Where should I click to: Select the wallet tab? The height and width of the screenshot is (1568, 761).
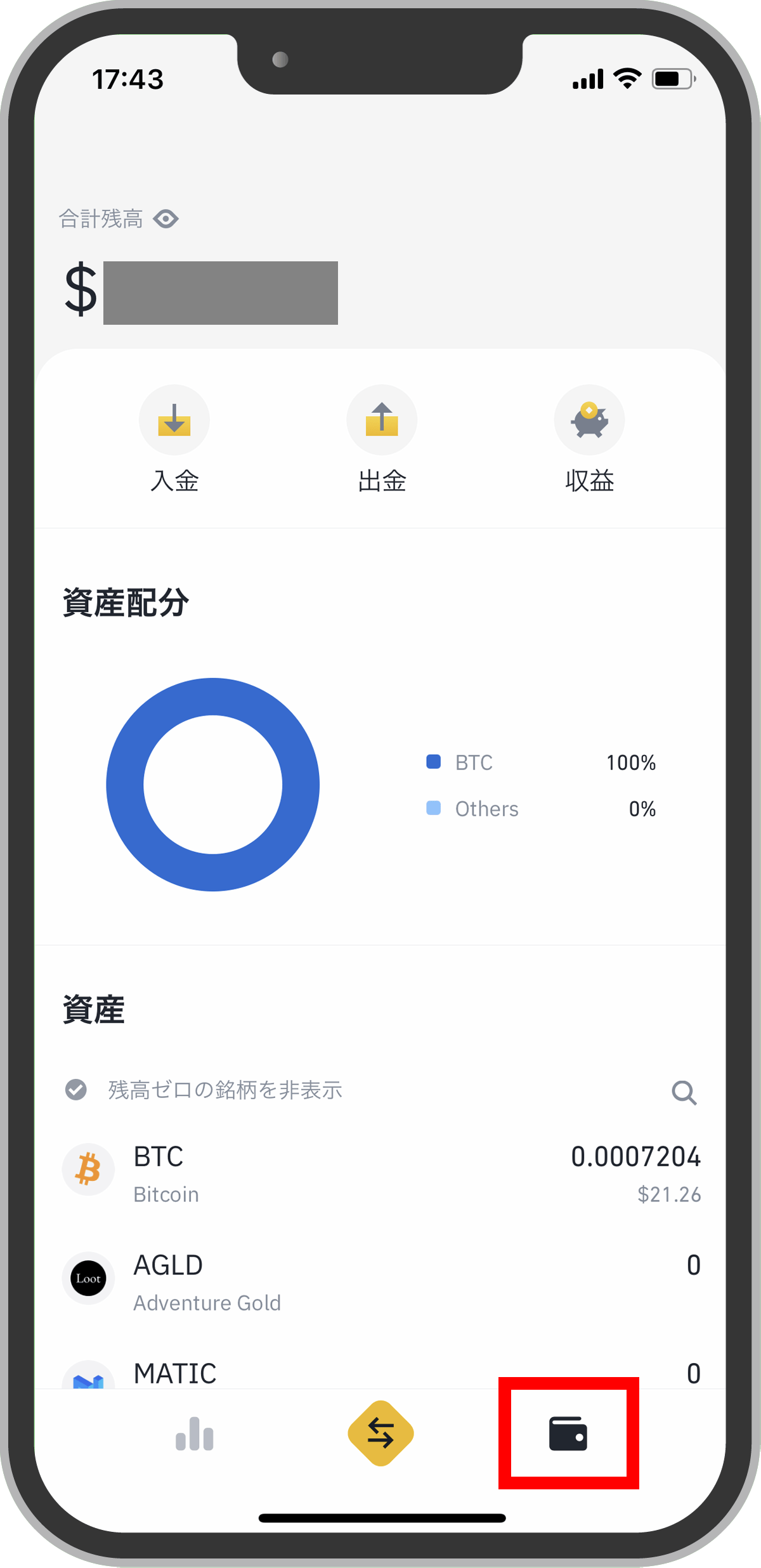point(568,1434)
